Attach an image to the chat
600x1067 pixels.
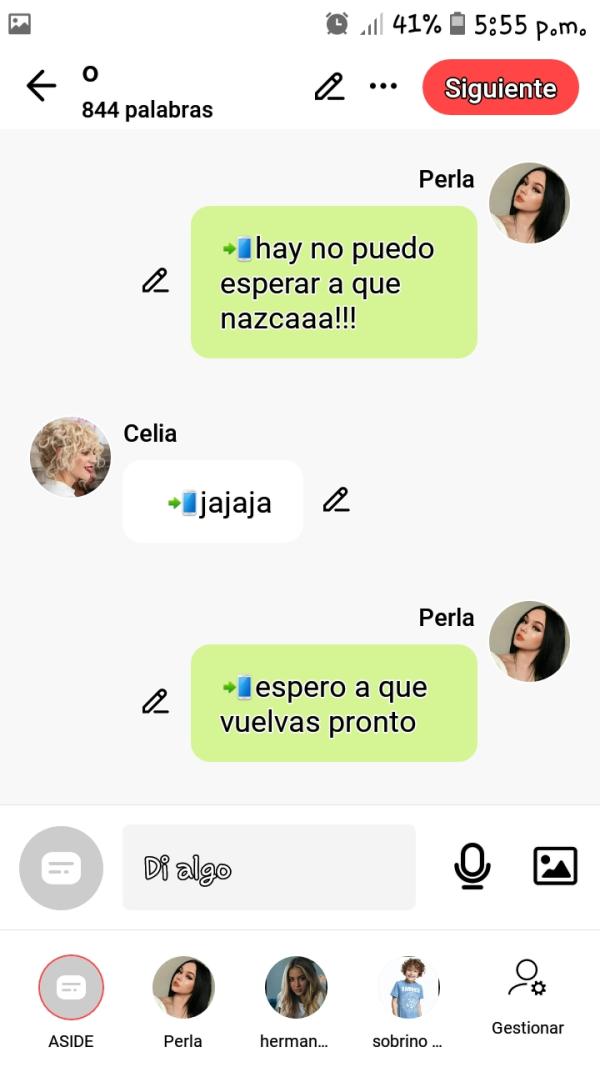(555, 866)
